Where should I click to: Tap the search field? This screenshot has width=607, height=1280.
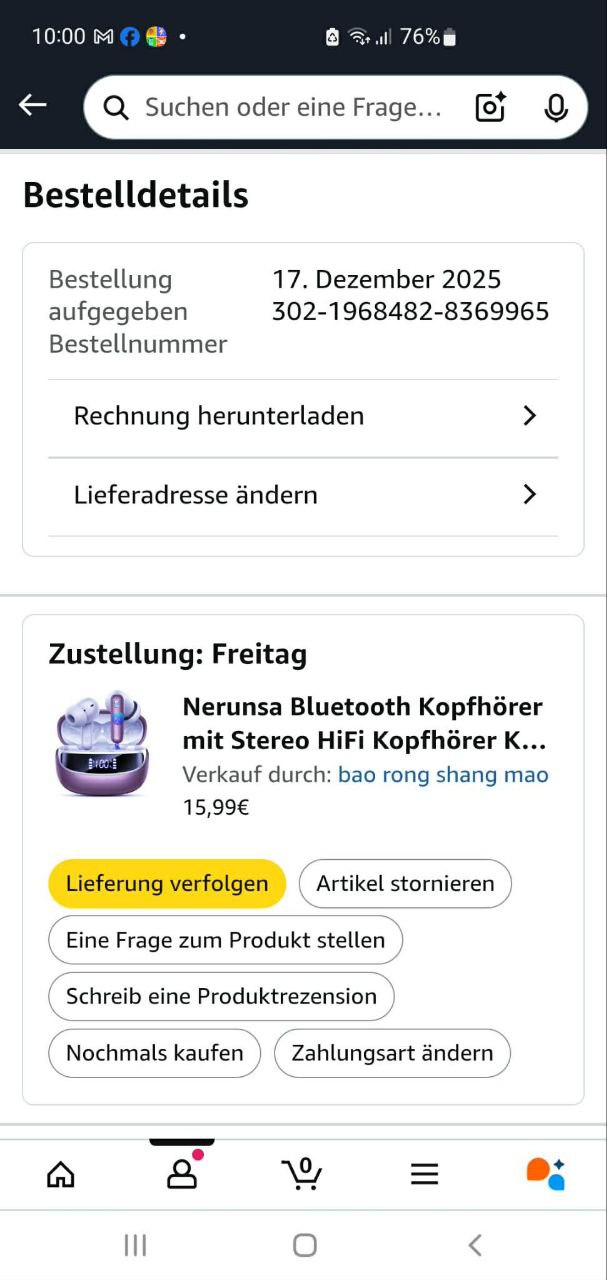pyautogui.click(x=292, y=107)
